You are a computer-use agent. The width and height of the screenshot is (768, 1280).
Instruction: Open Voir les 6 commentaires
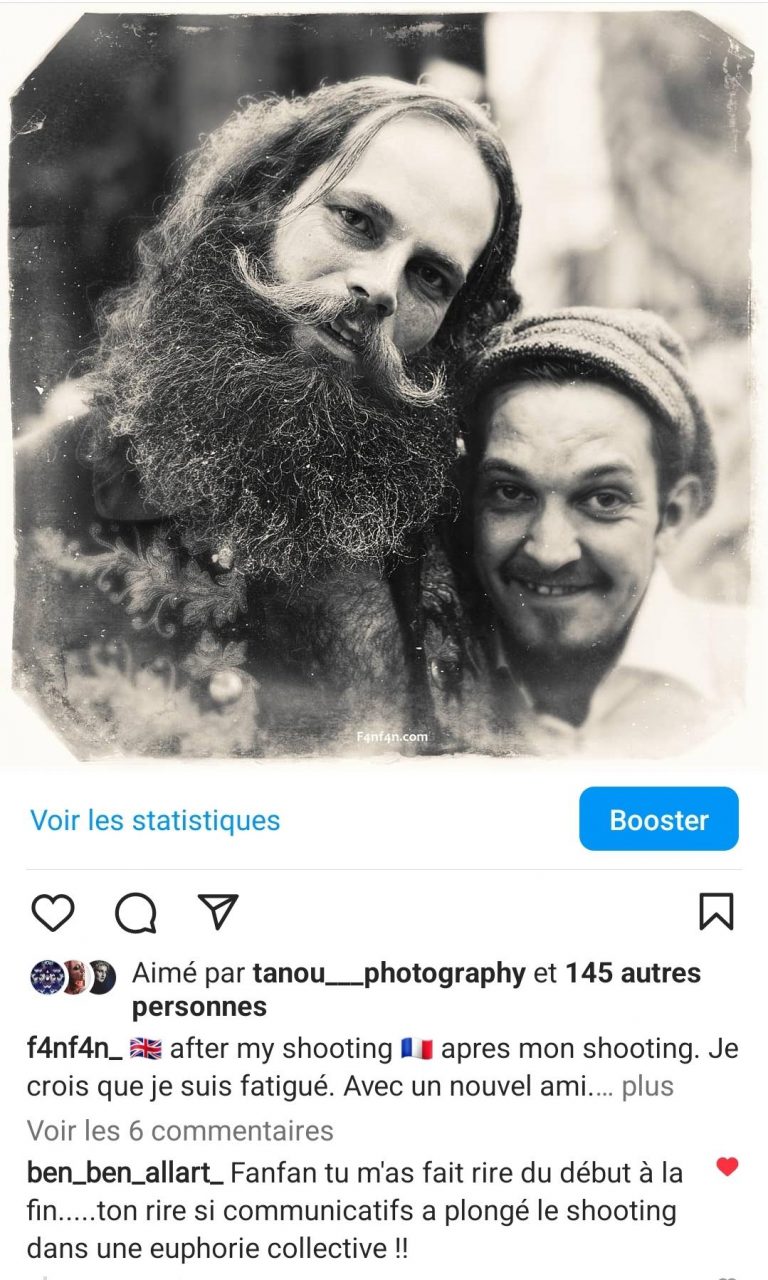[180, 1131]
